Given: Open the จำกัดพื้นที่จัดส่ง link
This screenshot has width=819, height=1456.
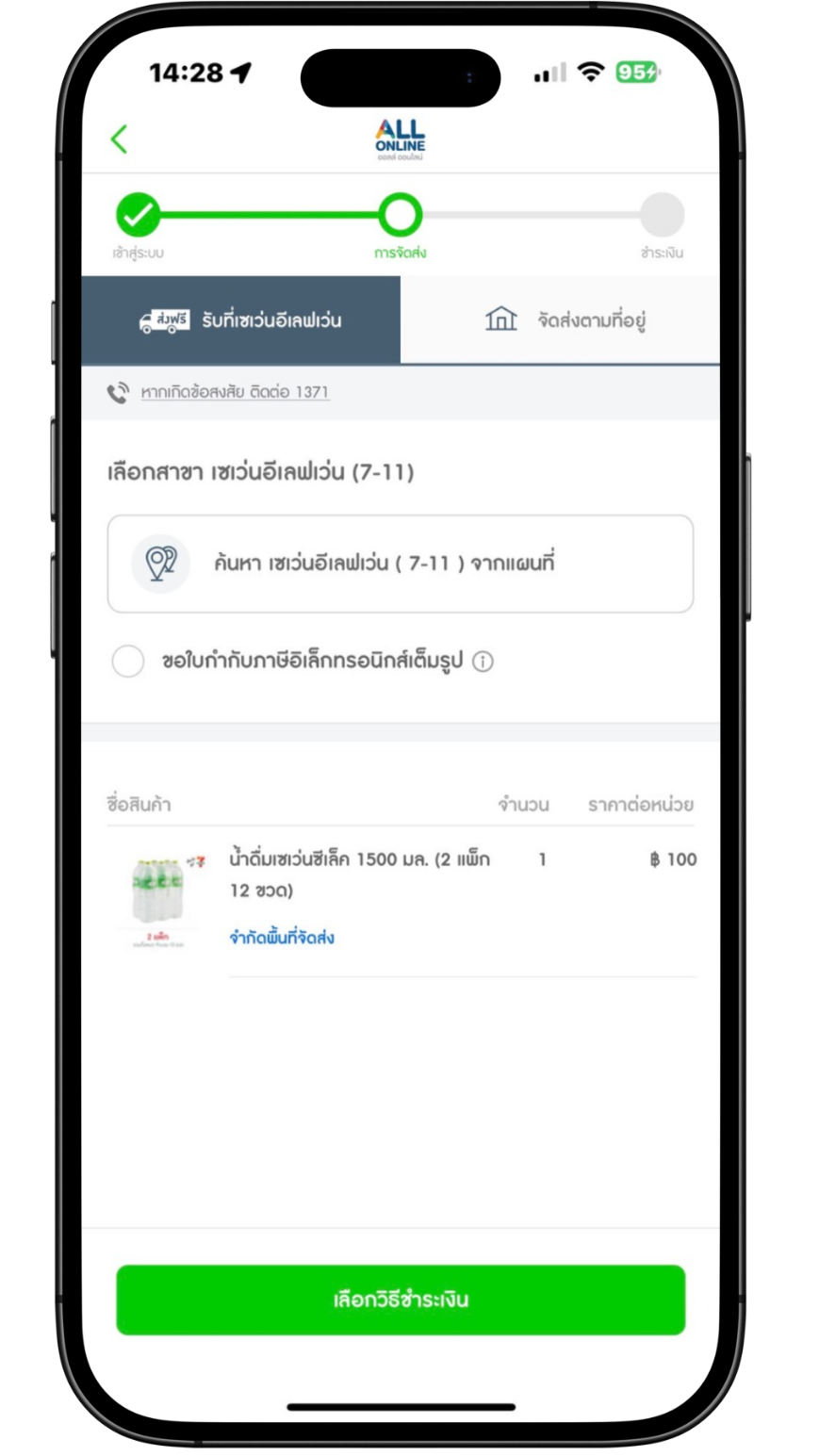Looking at the screenshot, I should tap(282, 938).
